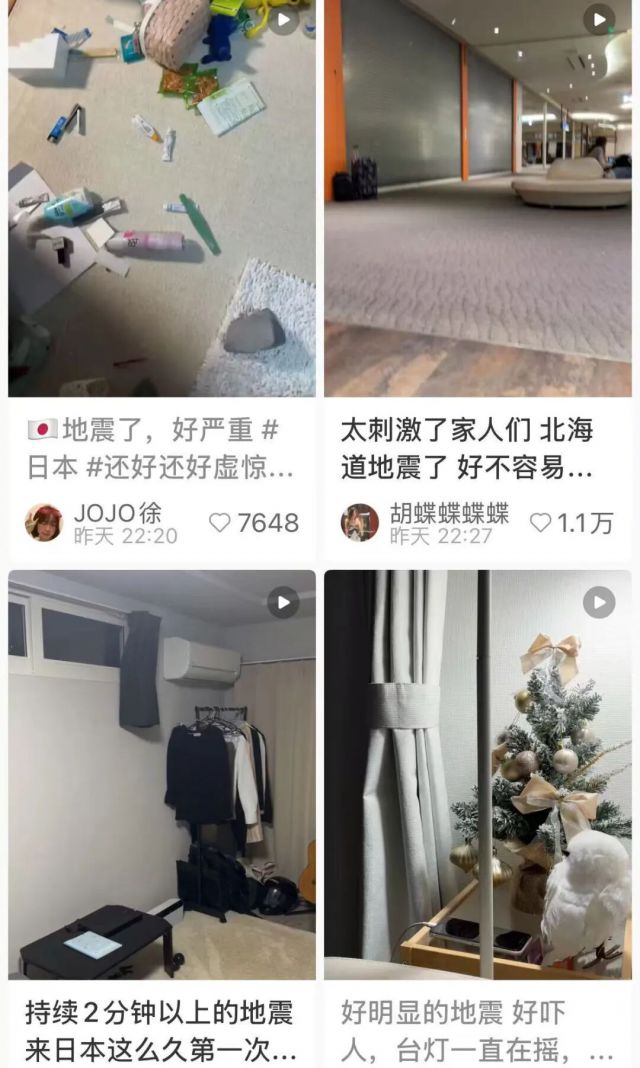640x1068 pixels.
Task: Open JOJO徐's earthquake video post
Action: [161, 200]
